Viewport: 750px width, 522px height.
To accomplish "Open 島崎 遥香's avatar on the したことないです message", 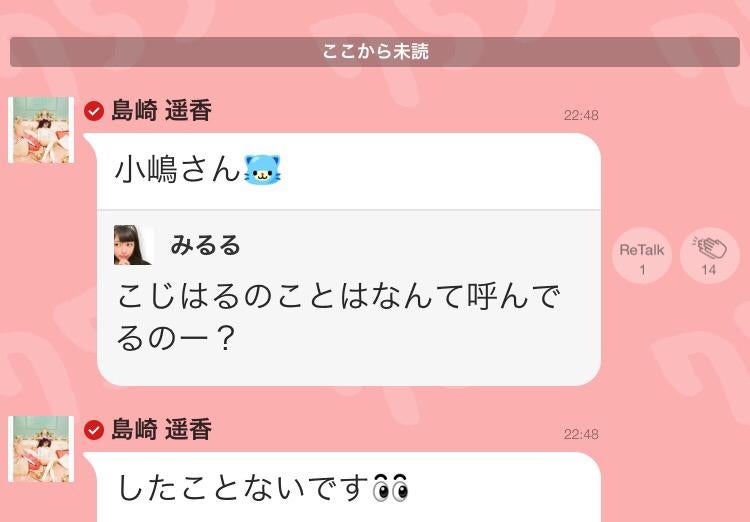I will coord(41,450).
